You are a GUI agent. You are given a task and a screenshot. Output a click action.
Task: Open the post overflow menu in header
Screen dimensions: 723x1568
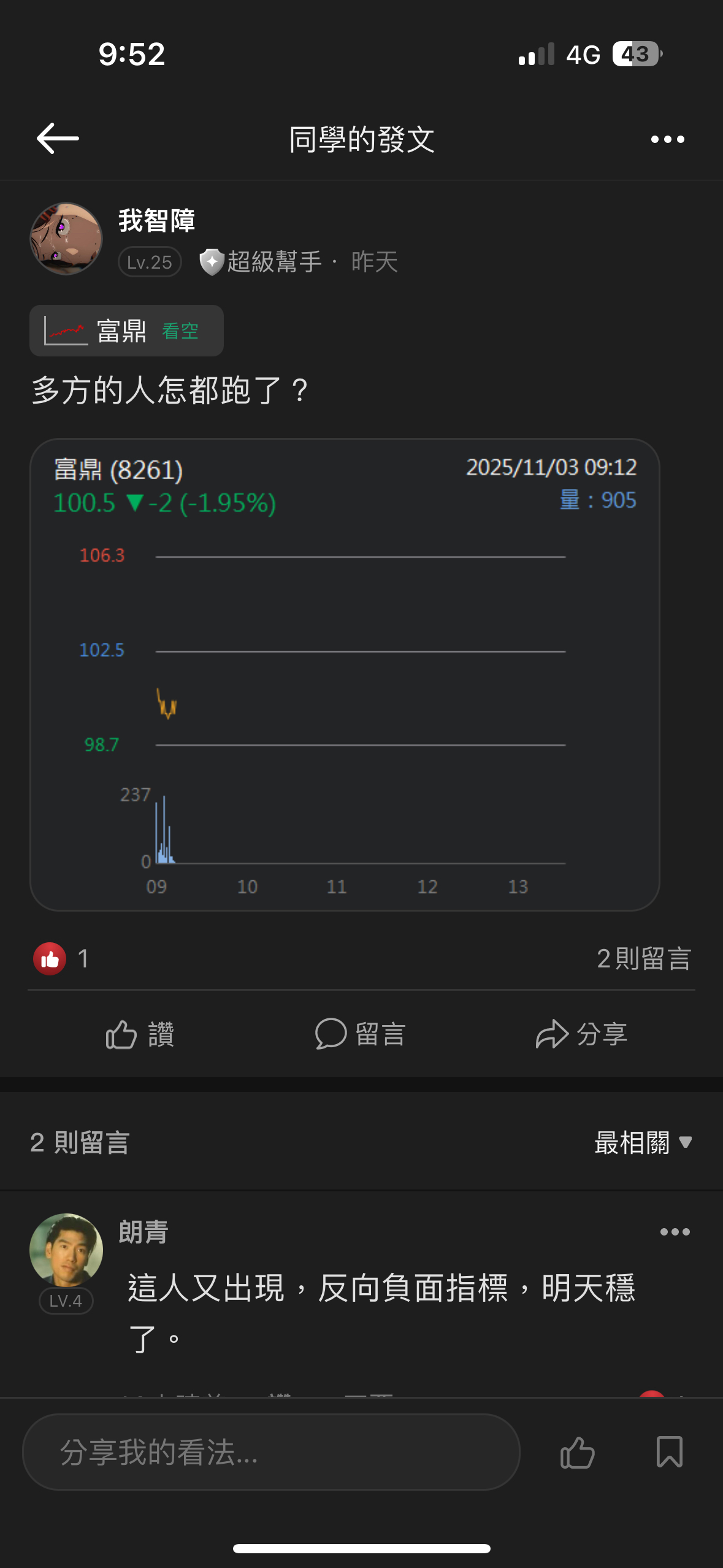pos(667,139)
